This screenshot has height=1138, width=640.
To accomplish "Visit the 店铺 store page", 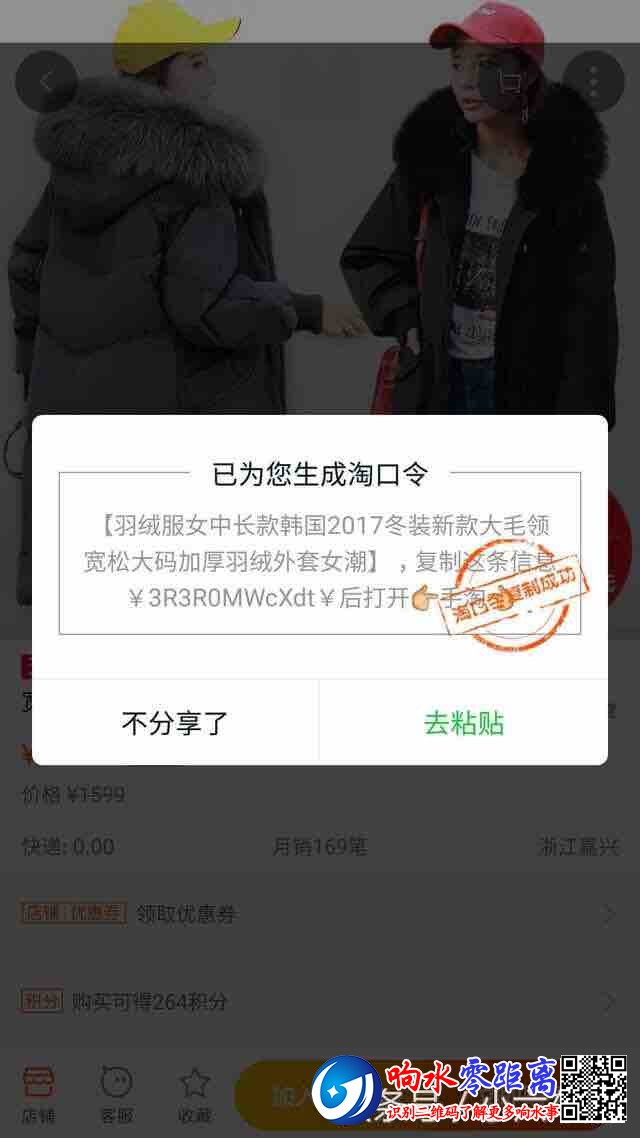I will pos(38,1094).
